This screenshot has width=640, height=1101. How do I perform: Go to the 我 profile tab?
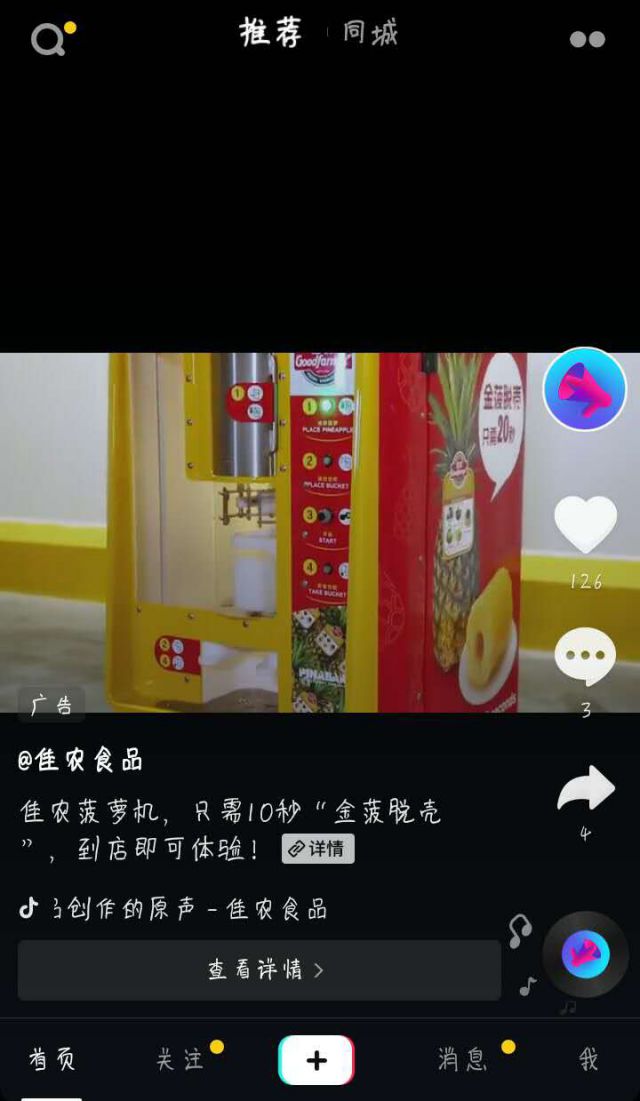[x=589, y=1060]
